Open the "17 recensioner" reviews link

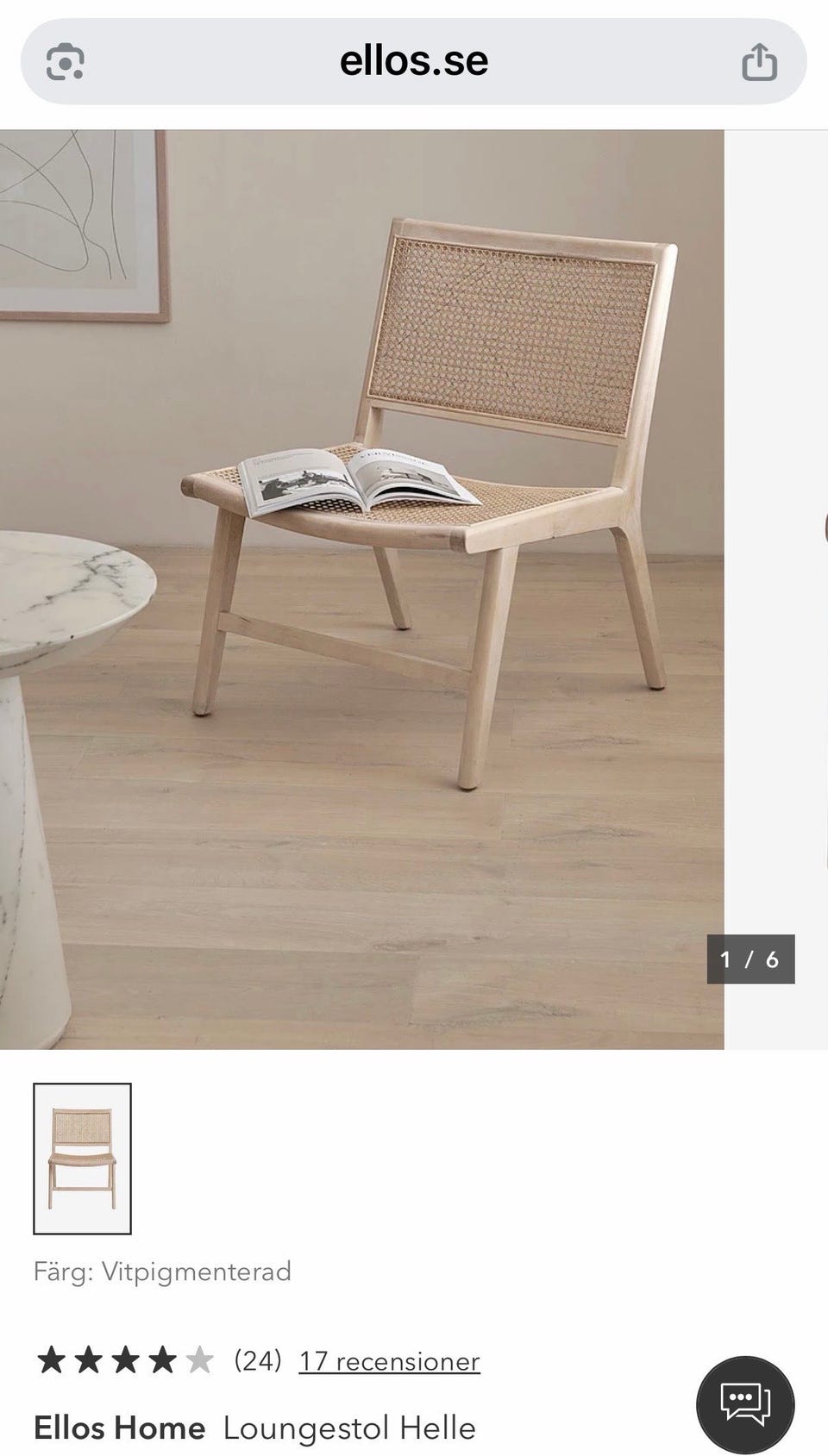[388, 1359]
